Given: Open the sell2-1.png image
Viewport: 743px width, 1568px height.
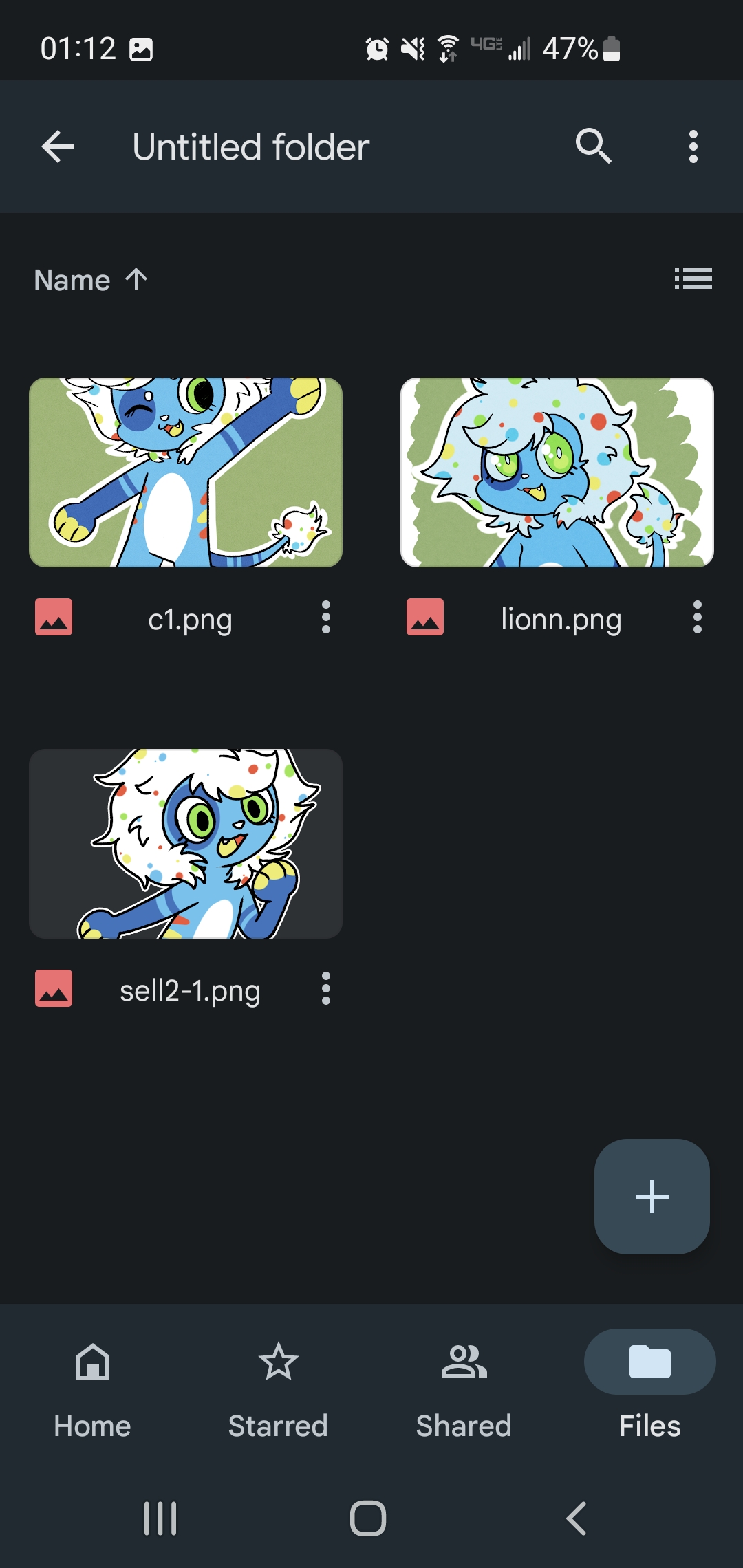Looking at the screenshot, I should tap(186, 844).
